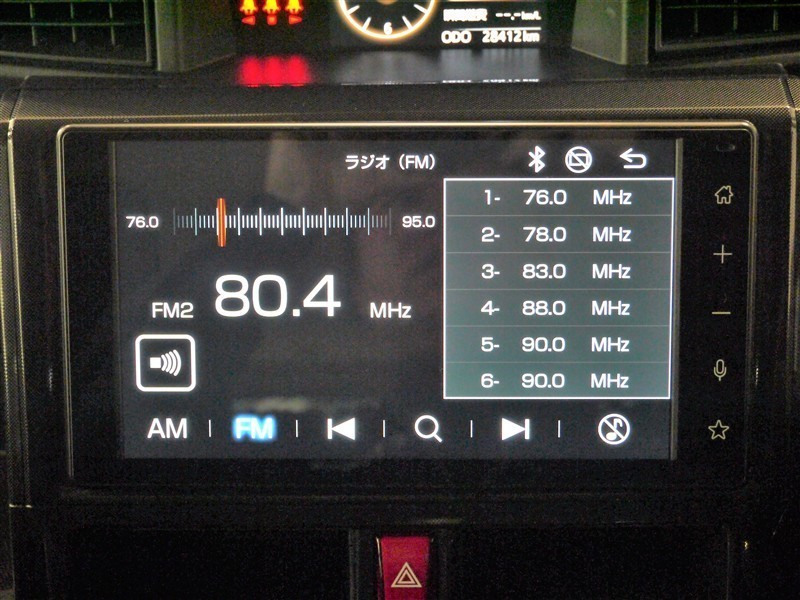Switch to the AM band
This screenshot has width=800, height=600.
point(167,429)
